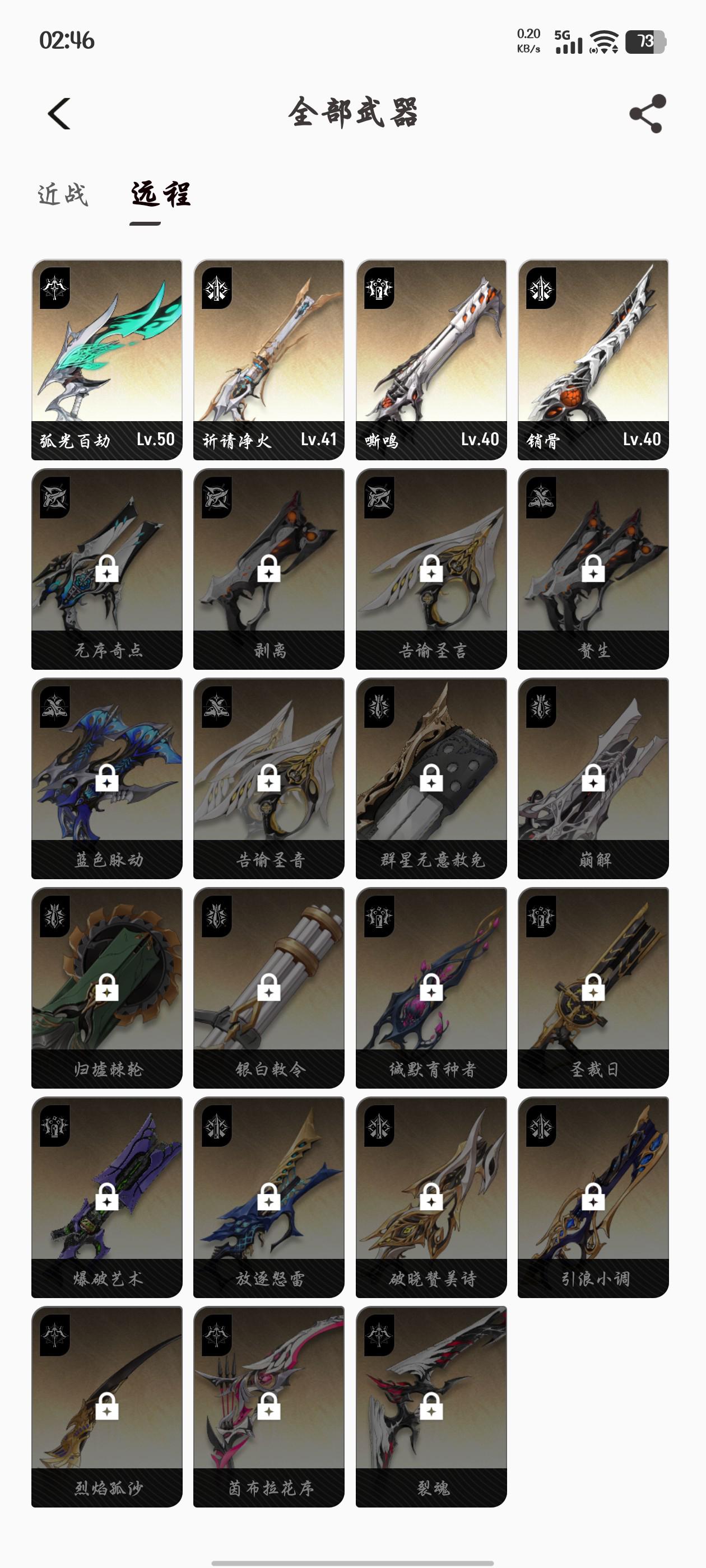Tap the locked 剥离 weapon card
Screen dimensions: 706x1568
(x=268, y=568)
